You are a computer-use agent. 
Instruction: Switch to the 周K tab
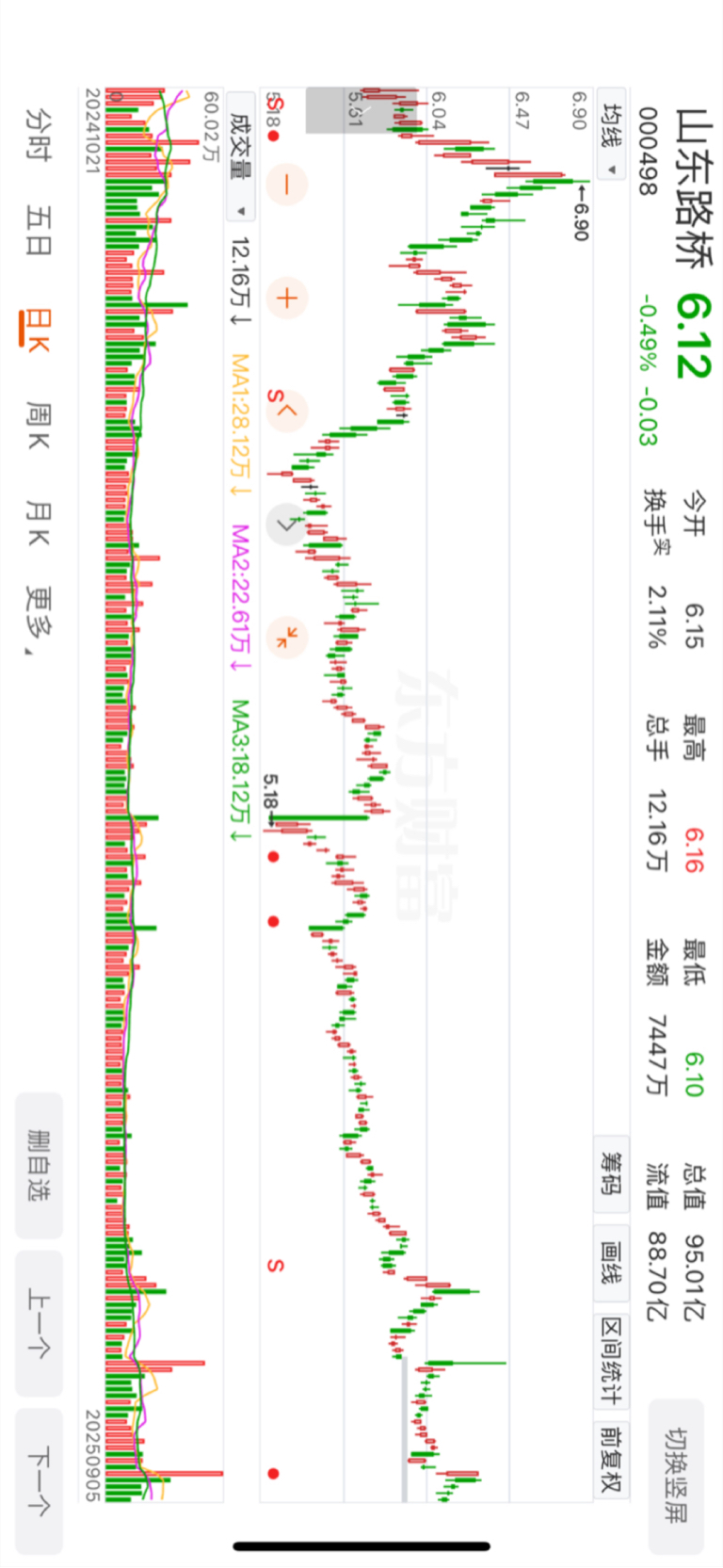pyautogui.click(x=39, y=425)
